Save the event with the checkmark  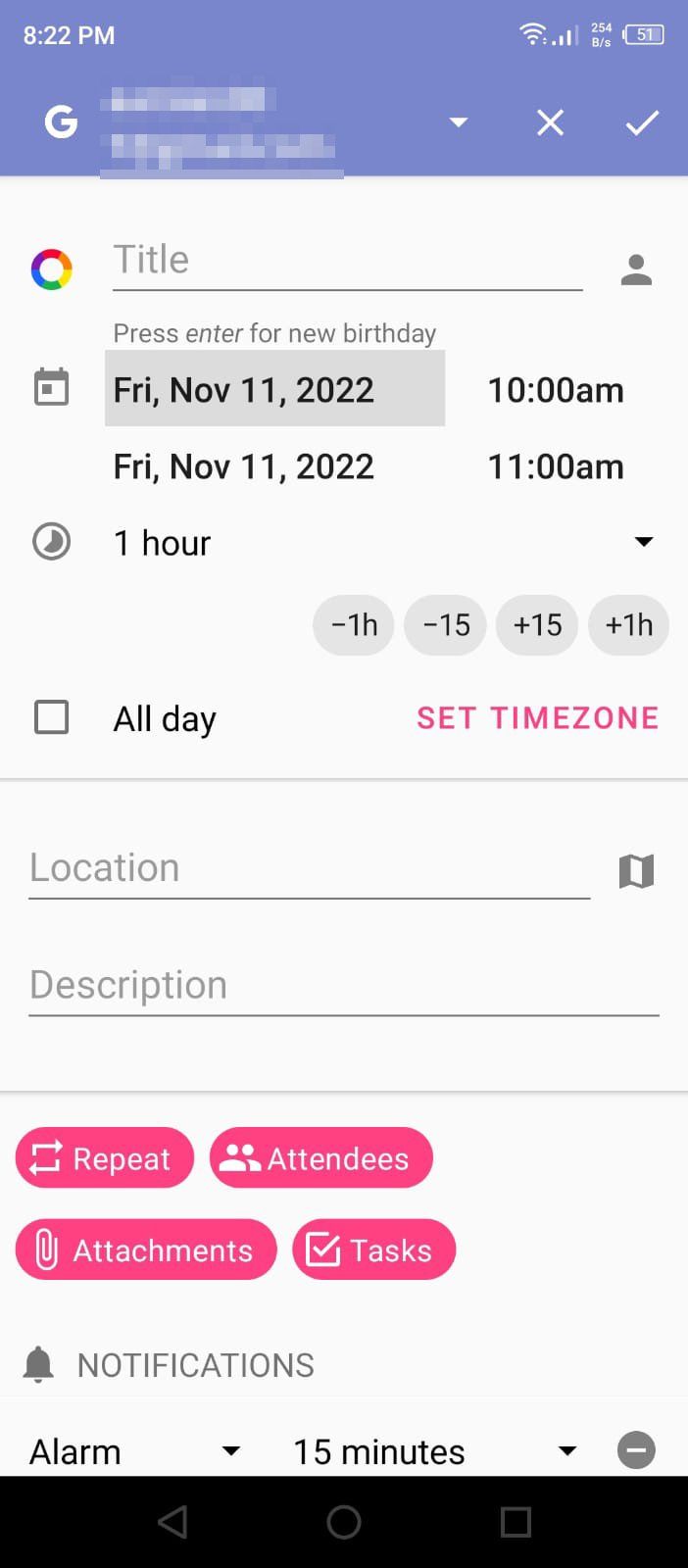[x=642, y=123]
